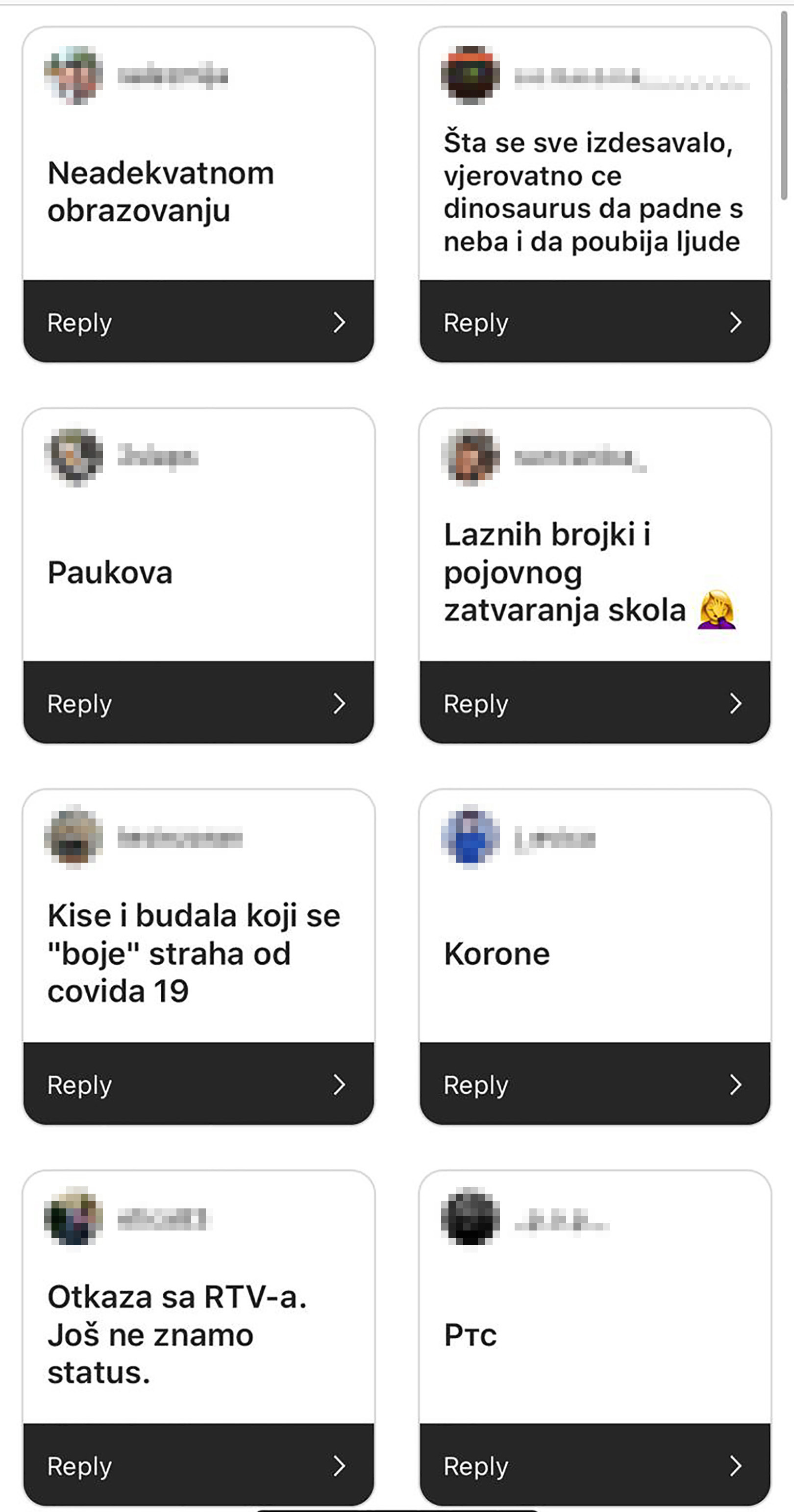Reply to "Otkaza sa RTV-a" response
Image resolution: width=794 pixels, height=1512 pixels.
(x=198, y=1465)
